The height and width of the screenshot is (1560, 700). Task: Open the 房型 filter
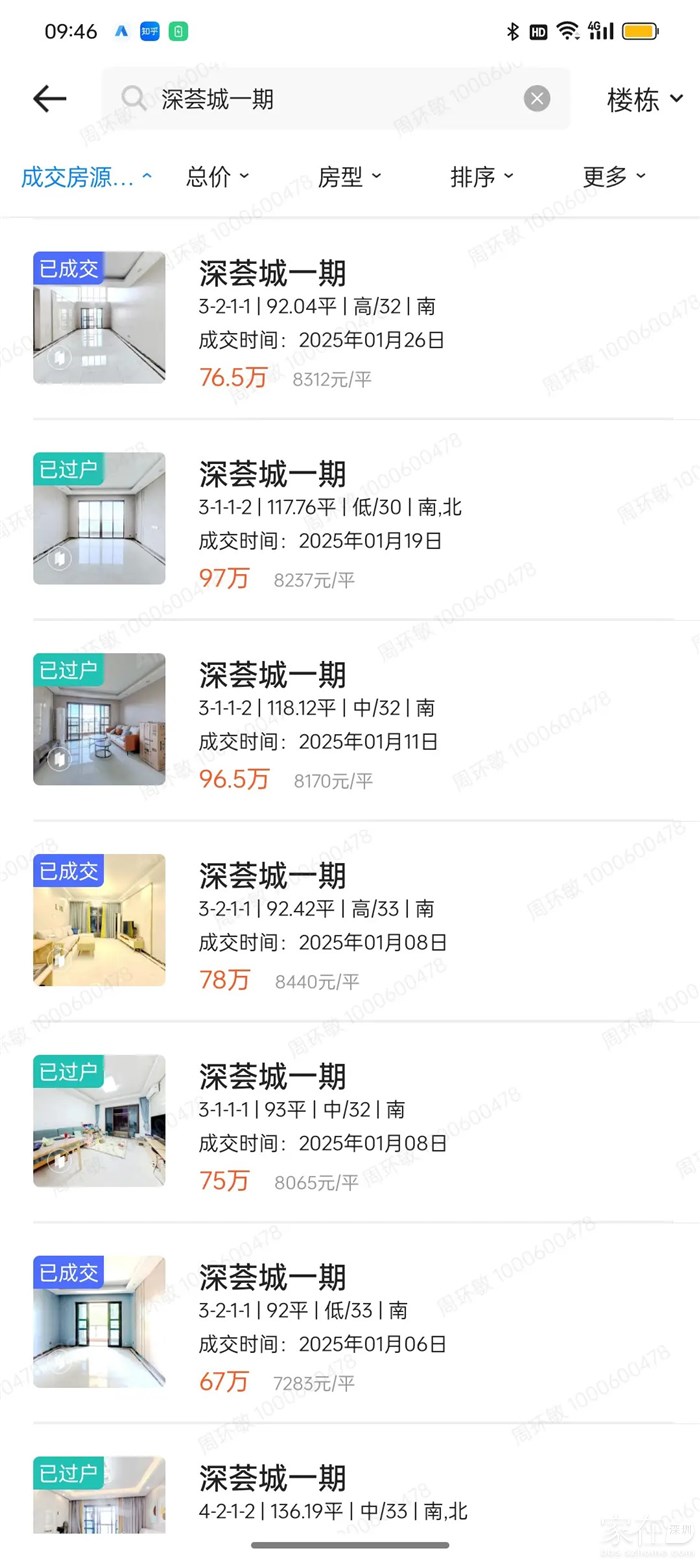click(x=349, y=177)
